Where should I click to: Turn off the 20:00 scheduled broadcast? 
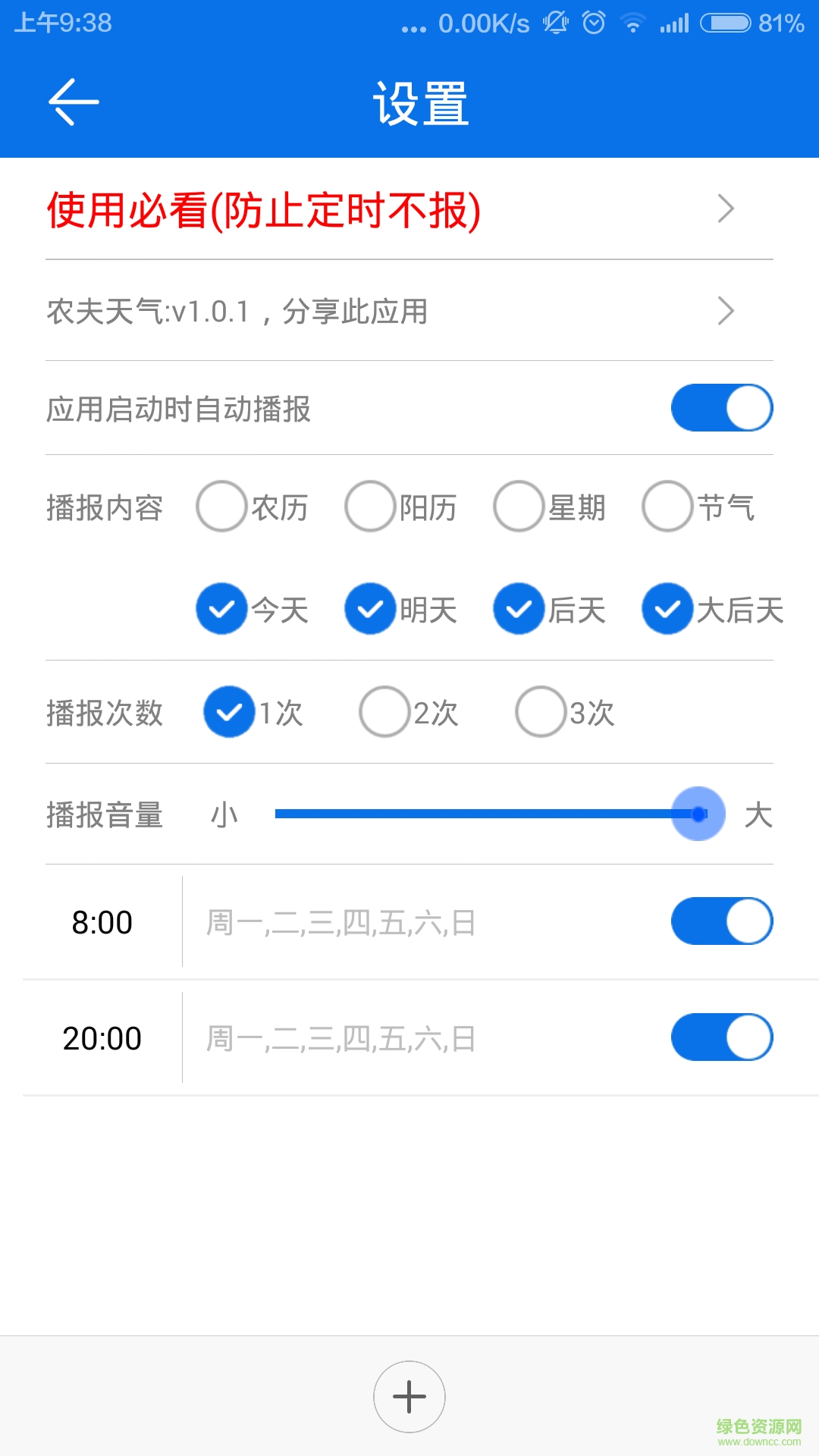point(721,1037)
